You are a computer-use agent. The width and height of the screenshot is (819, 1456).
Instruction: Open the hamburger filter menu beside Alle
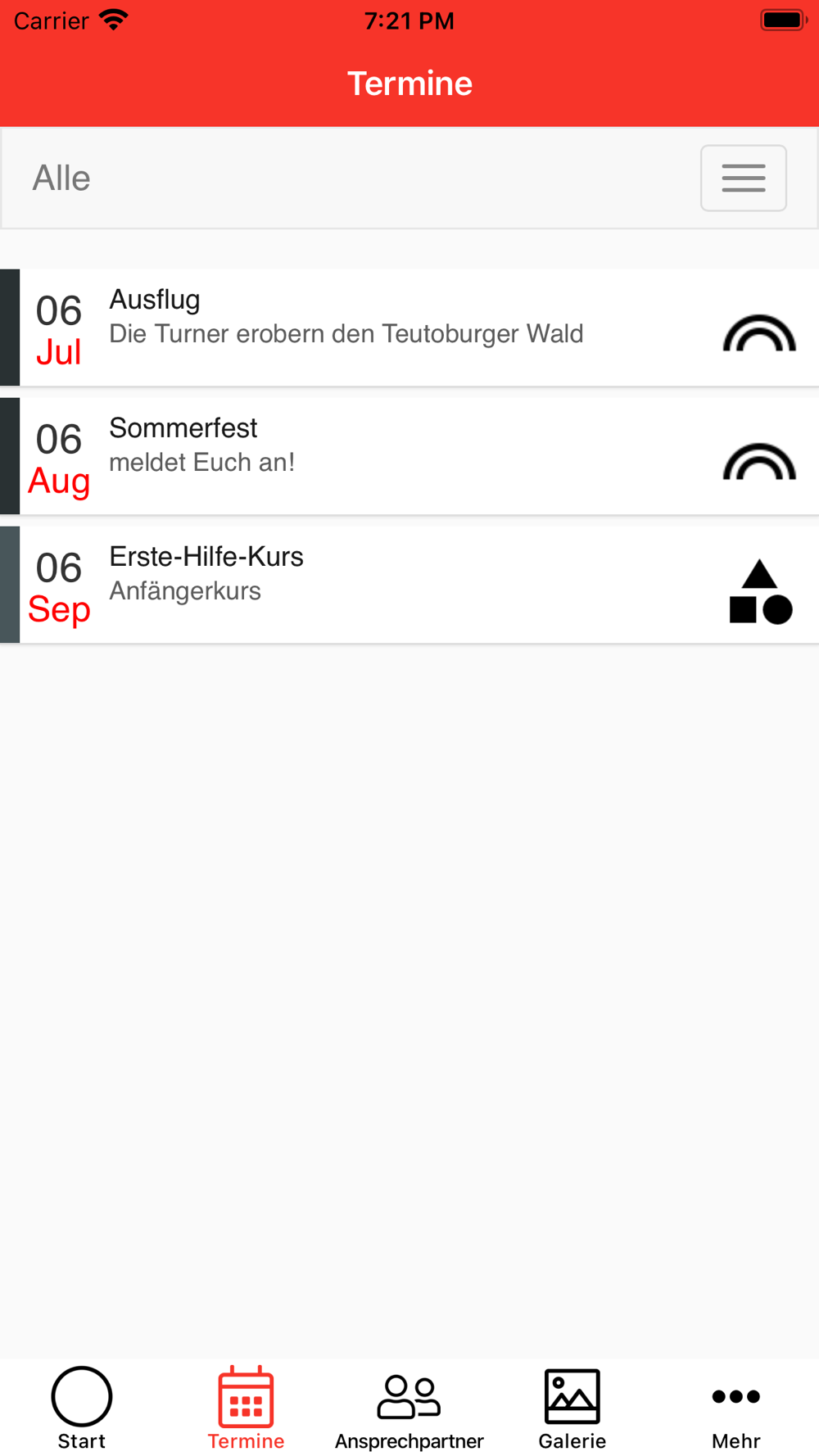click(743, 178)
